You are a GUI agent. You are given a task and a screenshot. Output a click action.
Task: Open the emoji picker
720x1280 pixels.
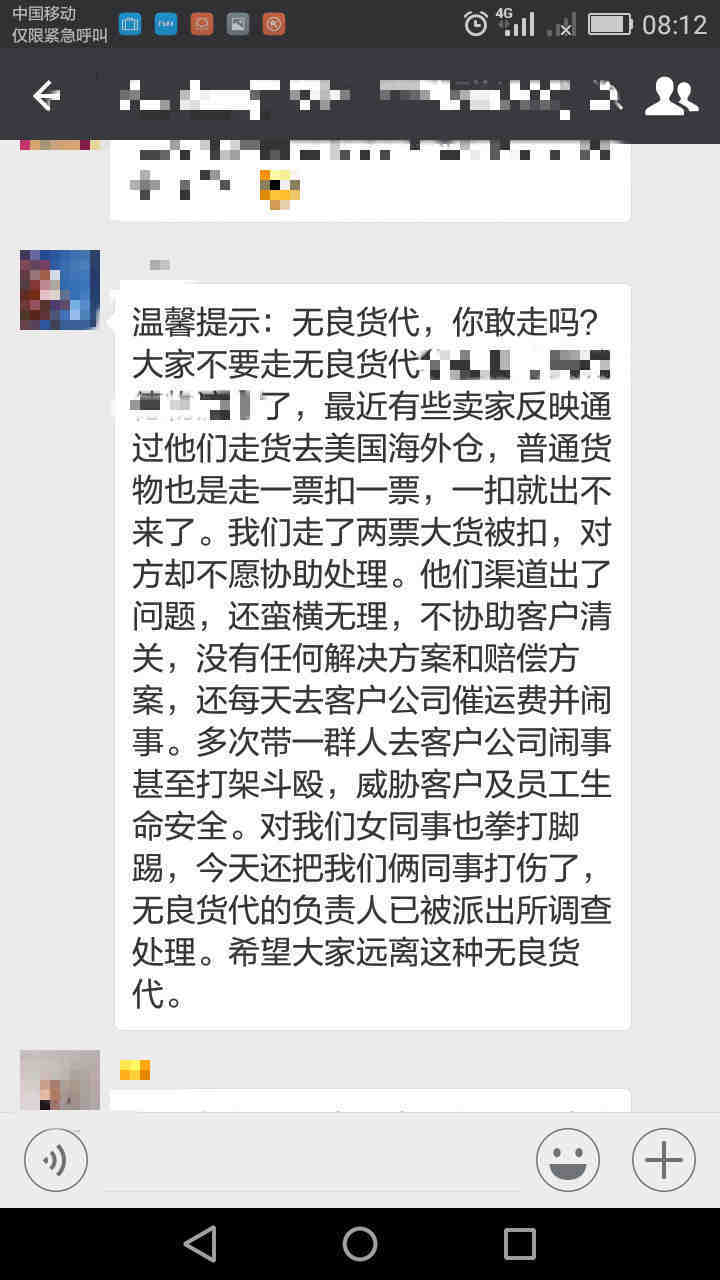click(567, 1160)
